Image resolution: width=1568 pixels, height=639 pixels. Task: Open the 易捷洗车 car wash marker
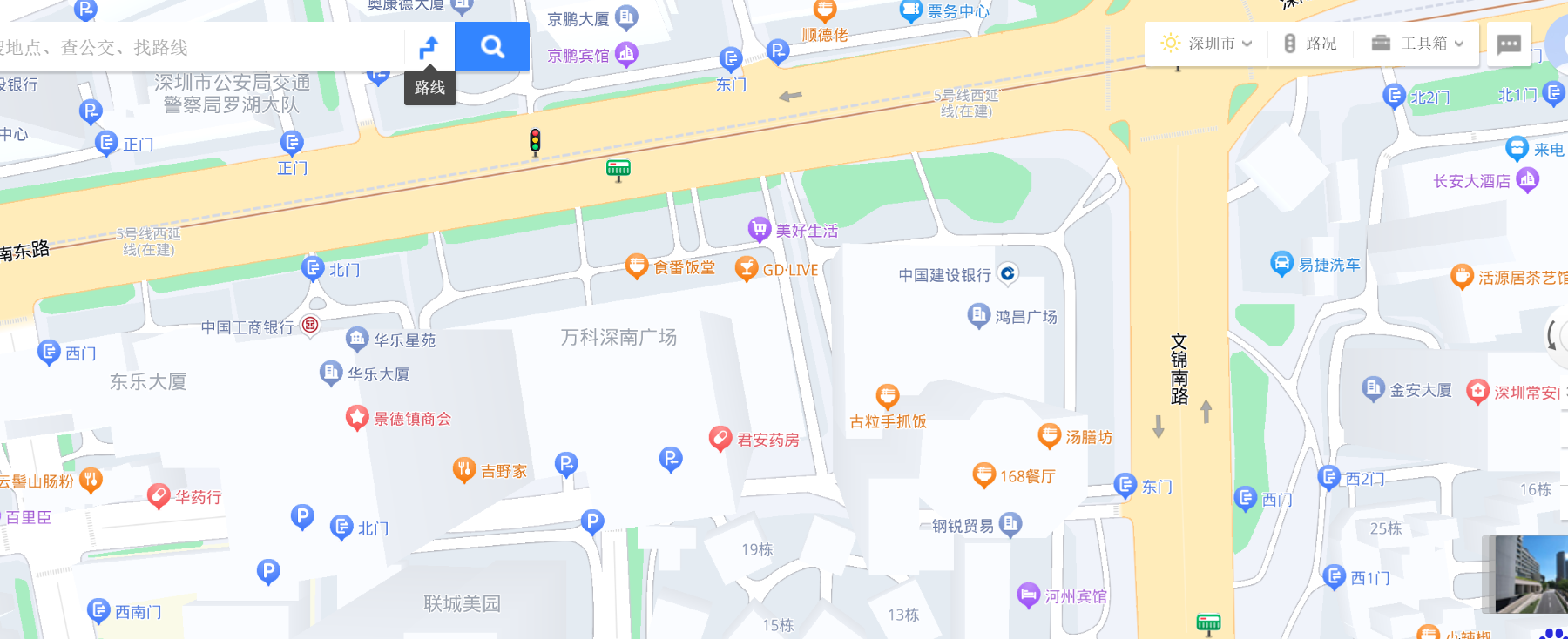pyautogui.click(x=1281, y=264)
